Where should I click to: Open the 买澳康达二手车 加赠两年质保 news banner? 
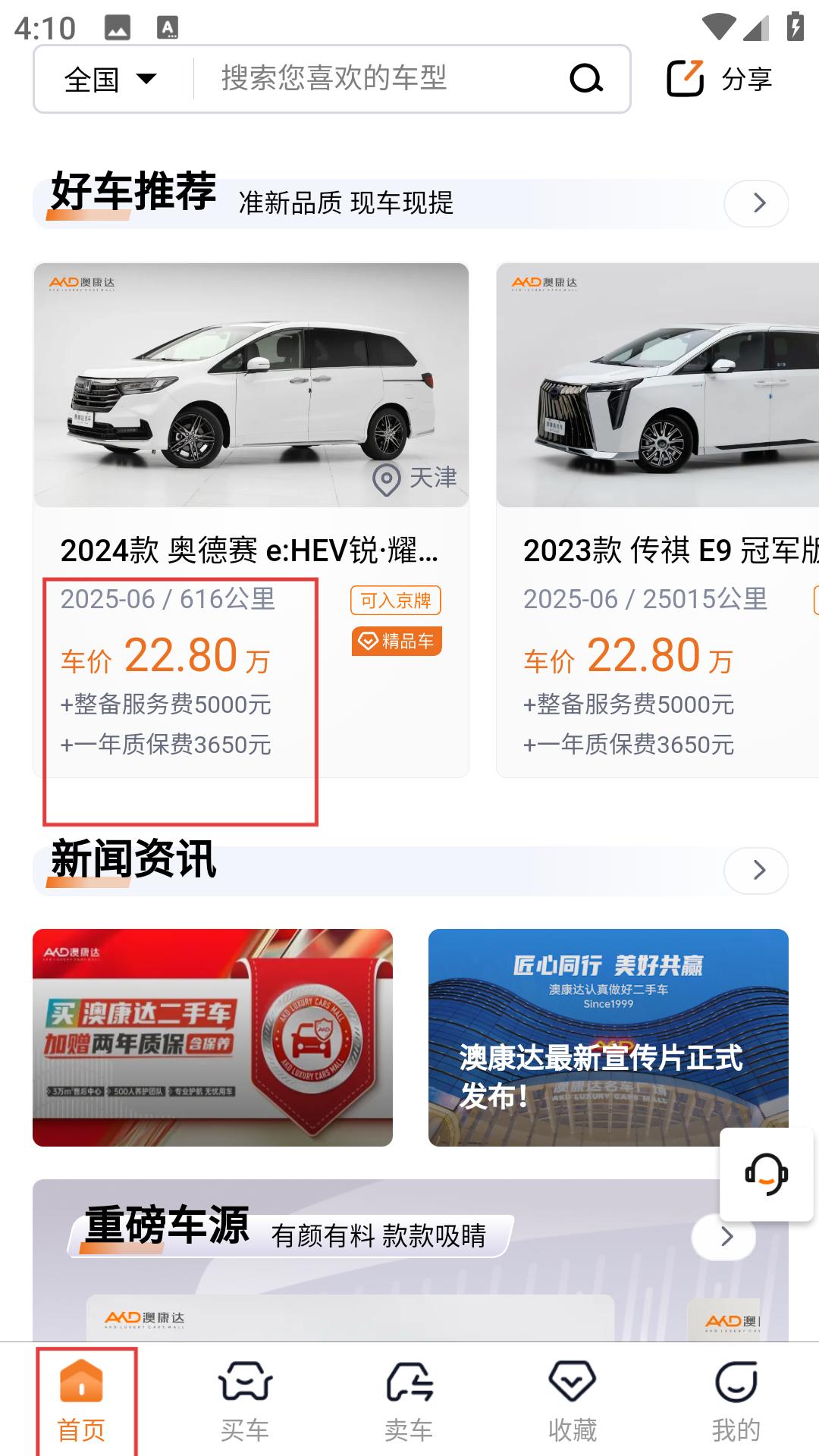pos(212,1037)
